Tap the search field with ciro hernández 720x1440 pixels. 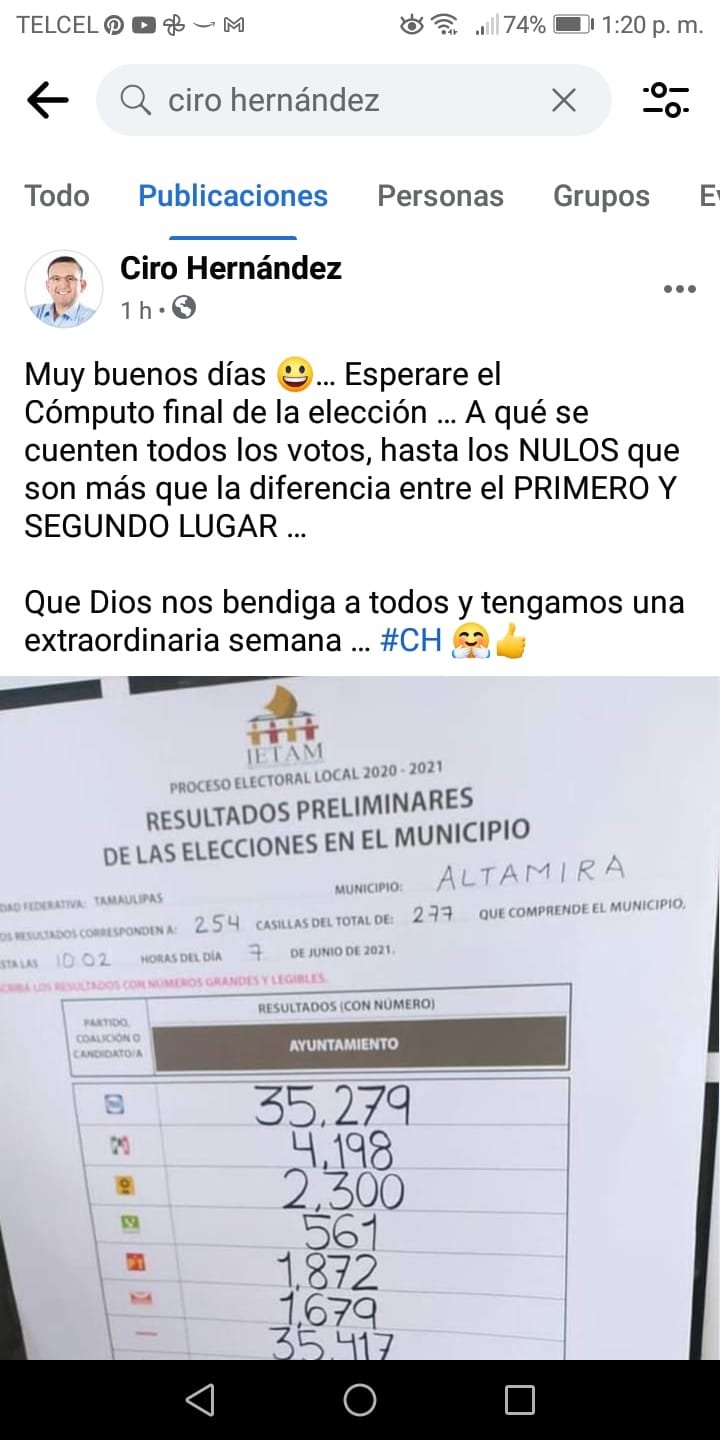point(340,100)
